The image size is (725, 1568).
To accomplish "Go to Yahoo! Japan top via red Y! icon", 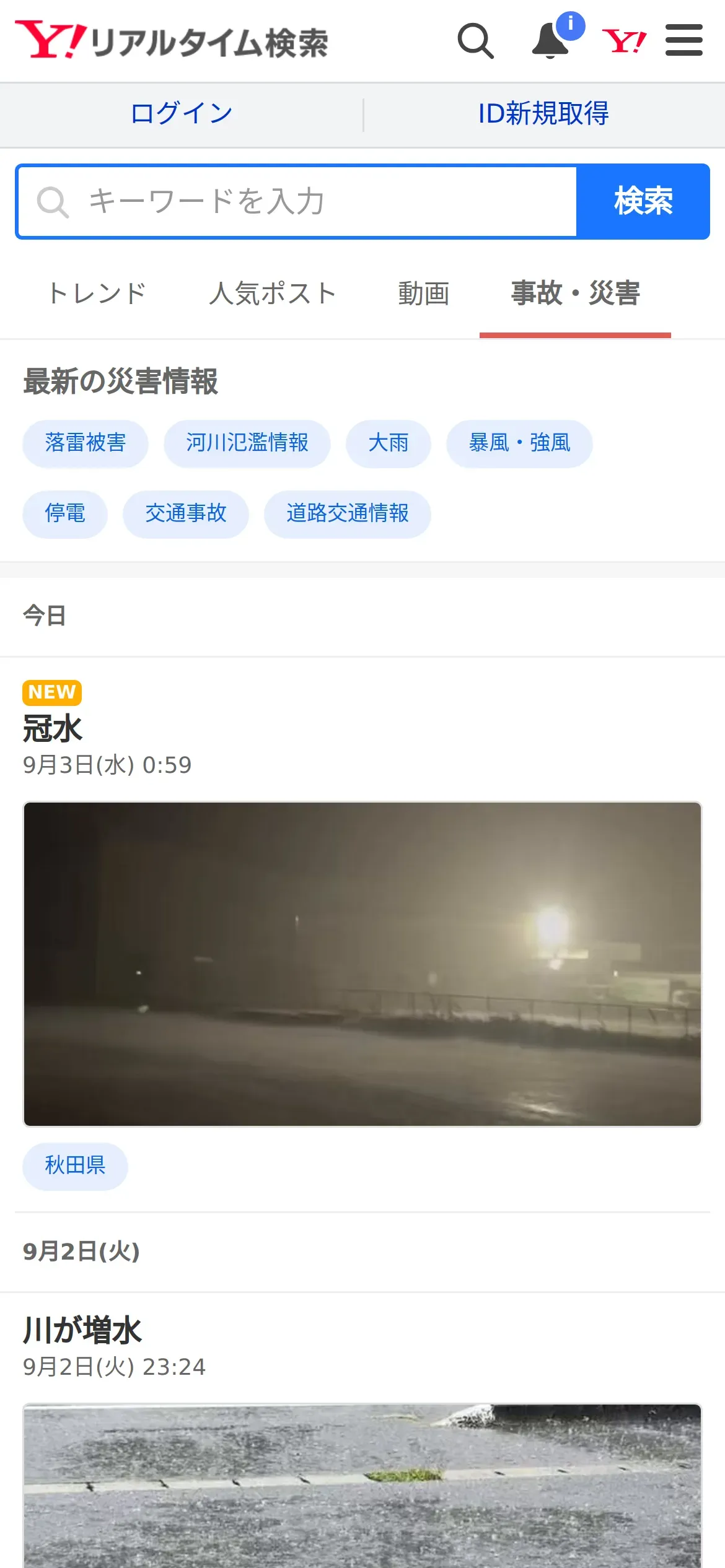I will point(624,41).
